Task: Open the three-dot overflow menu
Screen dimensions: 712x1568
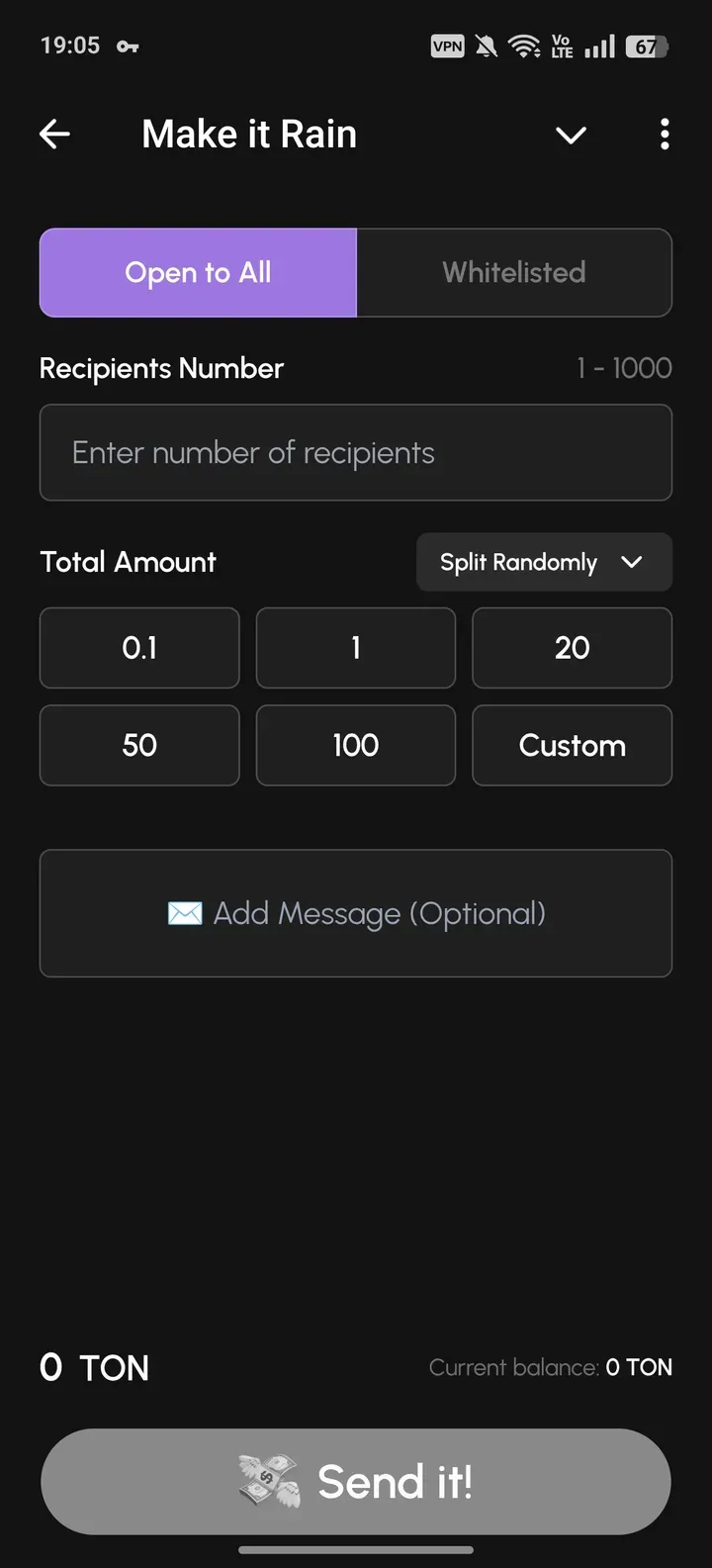Action: [665, 135]
